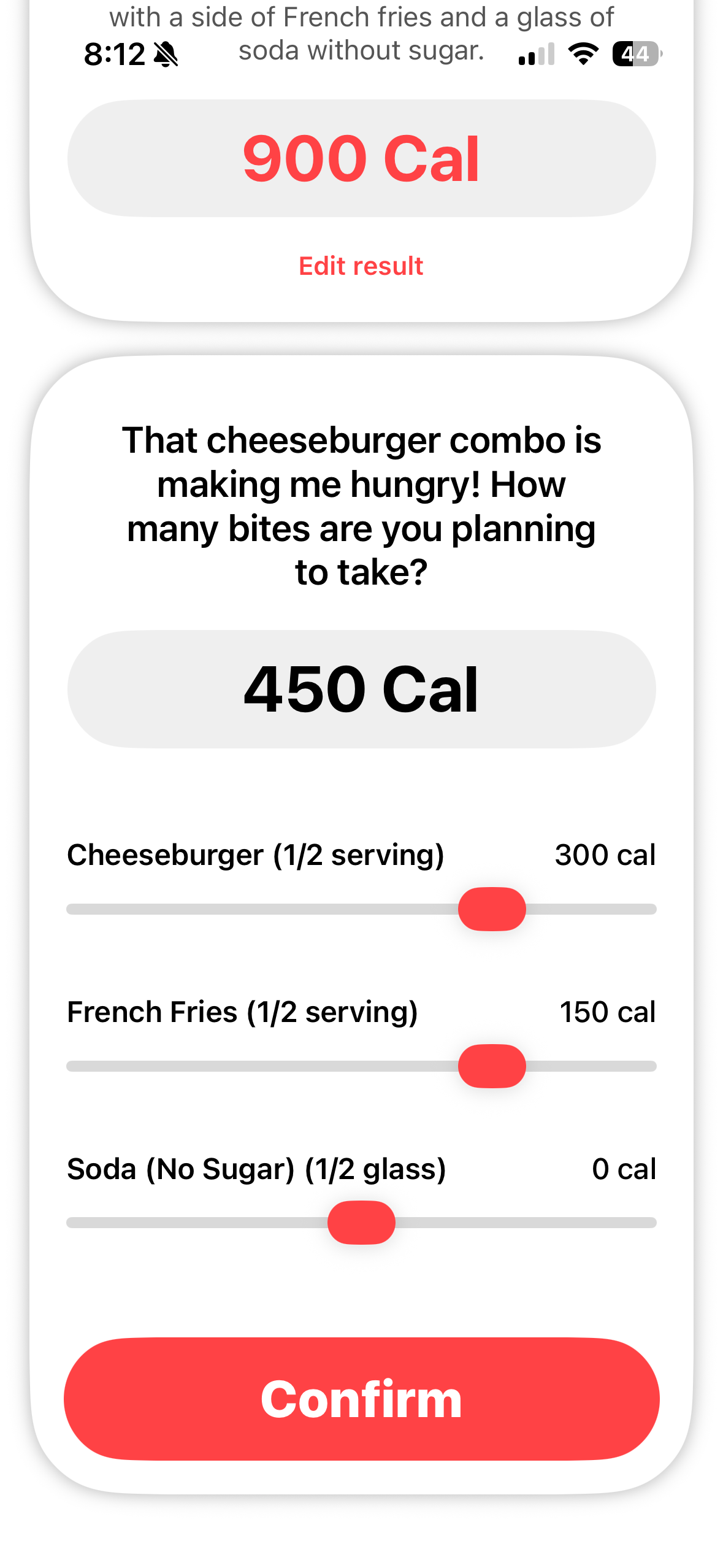This screenshot has width=723, height=1568.
Task: Tap Confirm to log the meal
Action: [x=361, y=1399]
